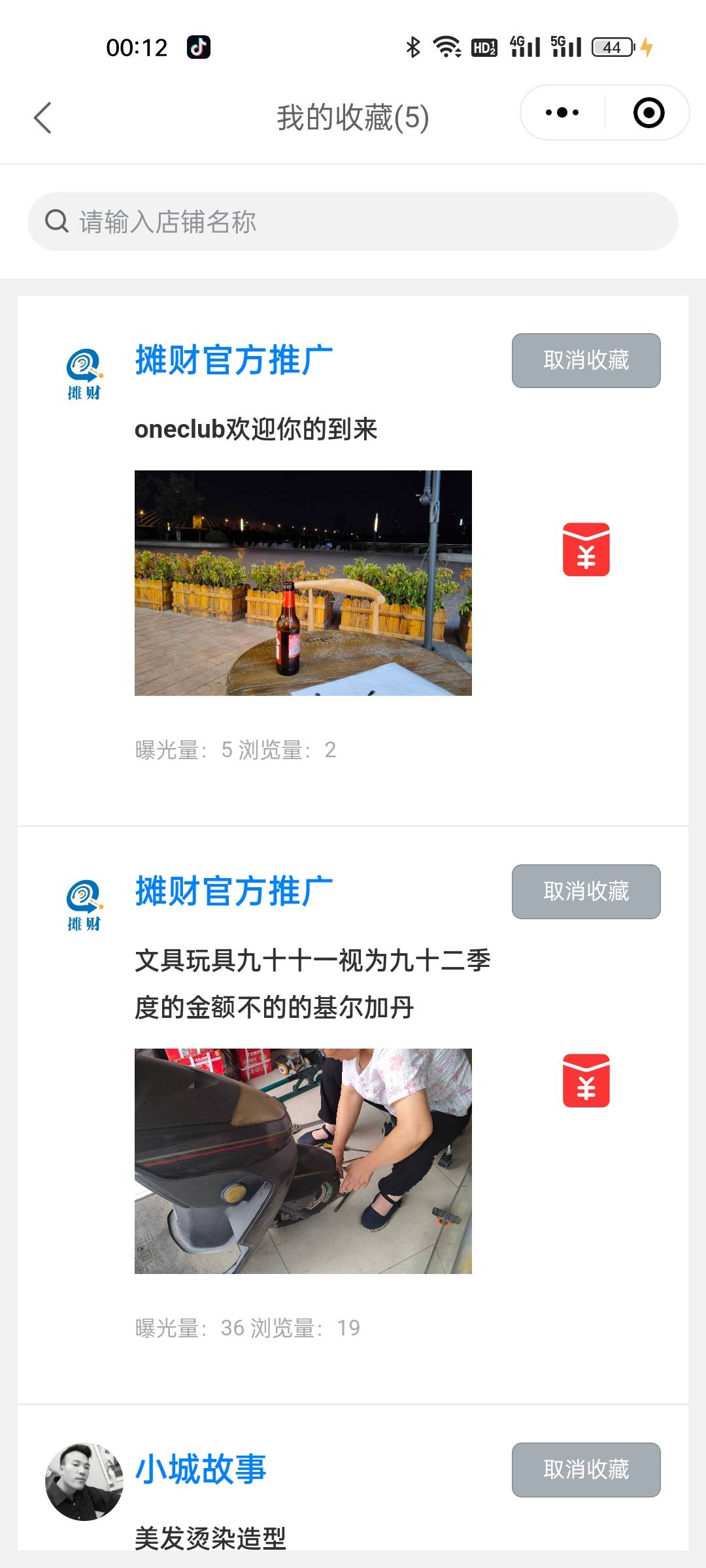
Task: Go back from My Favorites page
Action: point(43,118)
